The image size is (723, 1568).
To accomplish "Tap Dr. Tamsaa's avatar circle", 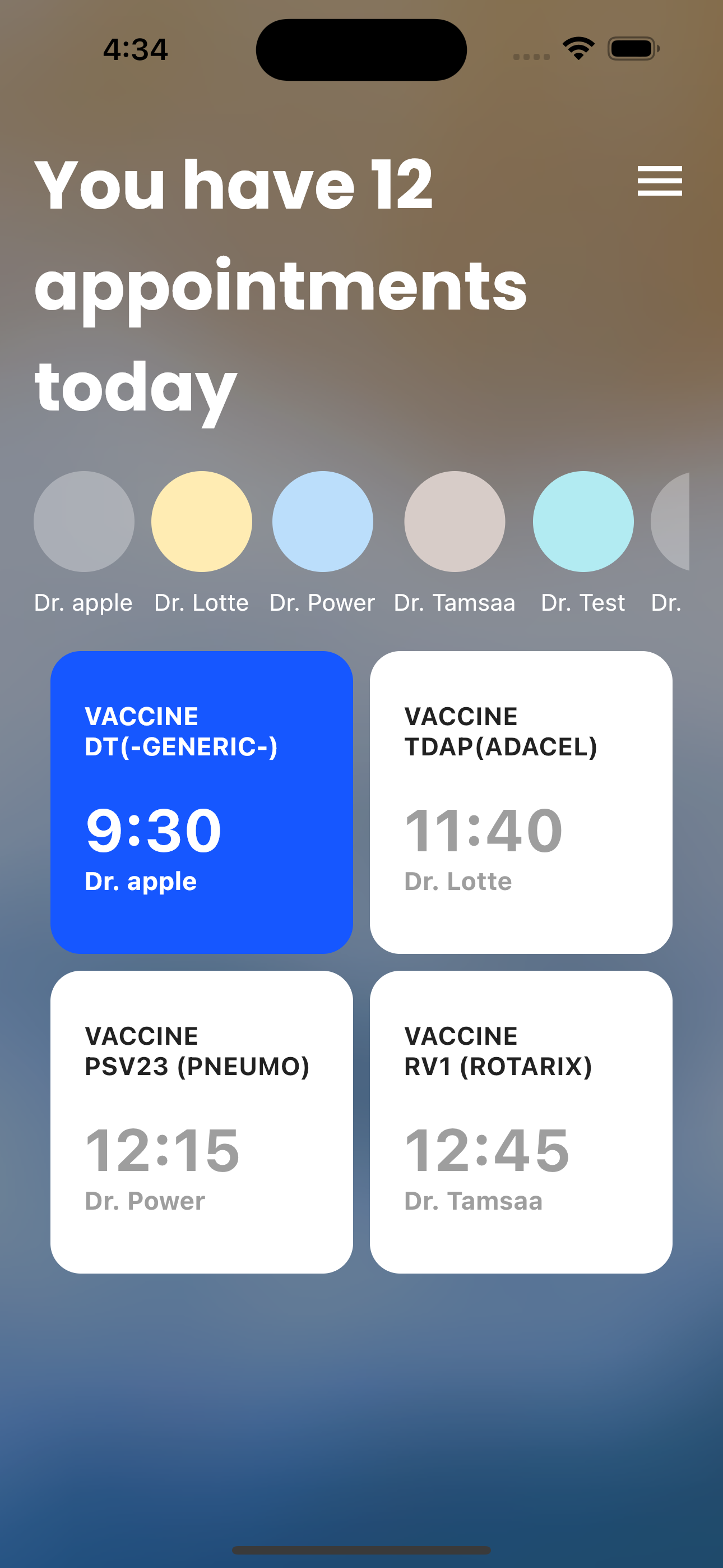I will (455, 522).
